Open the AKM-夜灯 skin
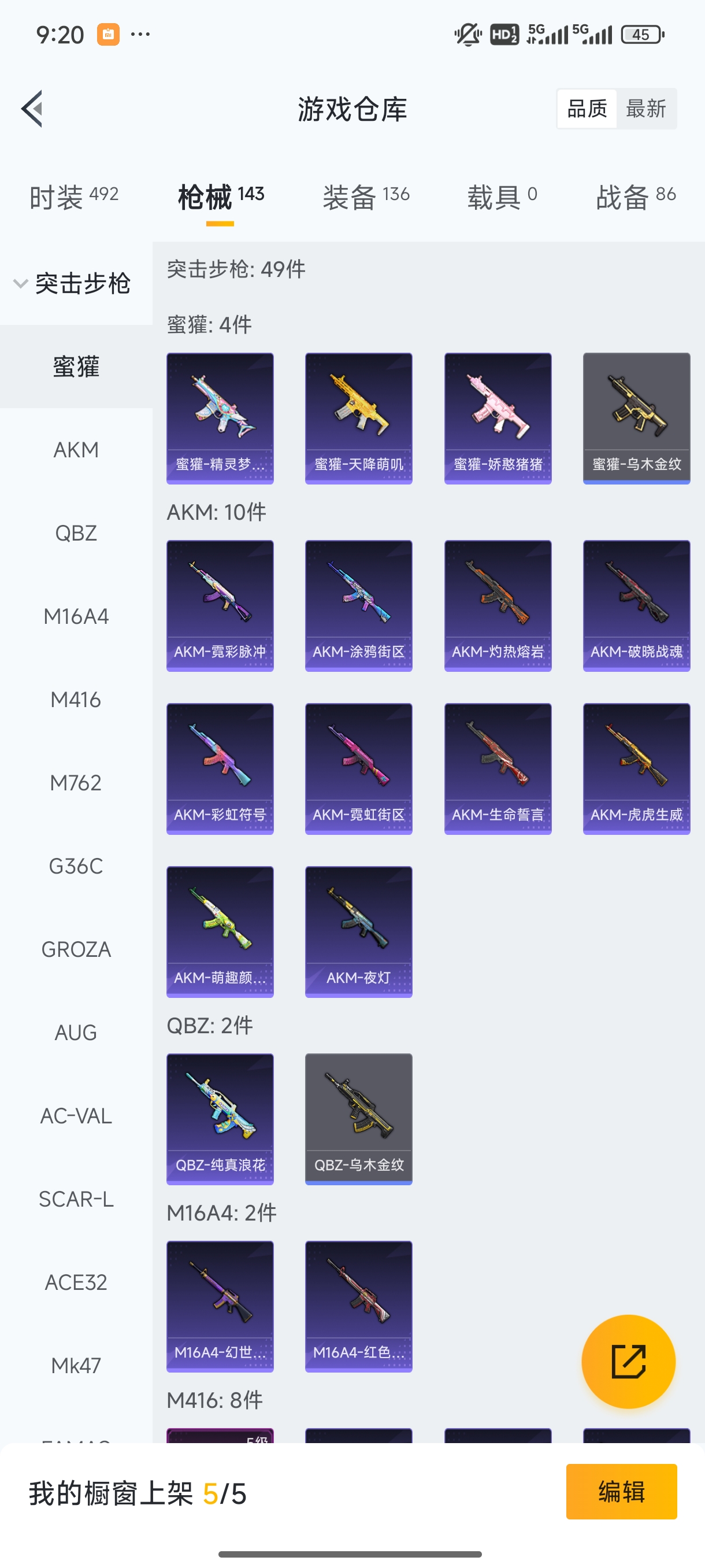Screen dimensions: 705x1568 (x=358, y=932)
